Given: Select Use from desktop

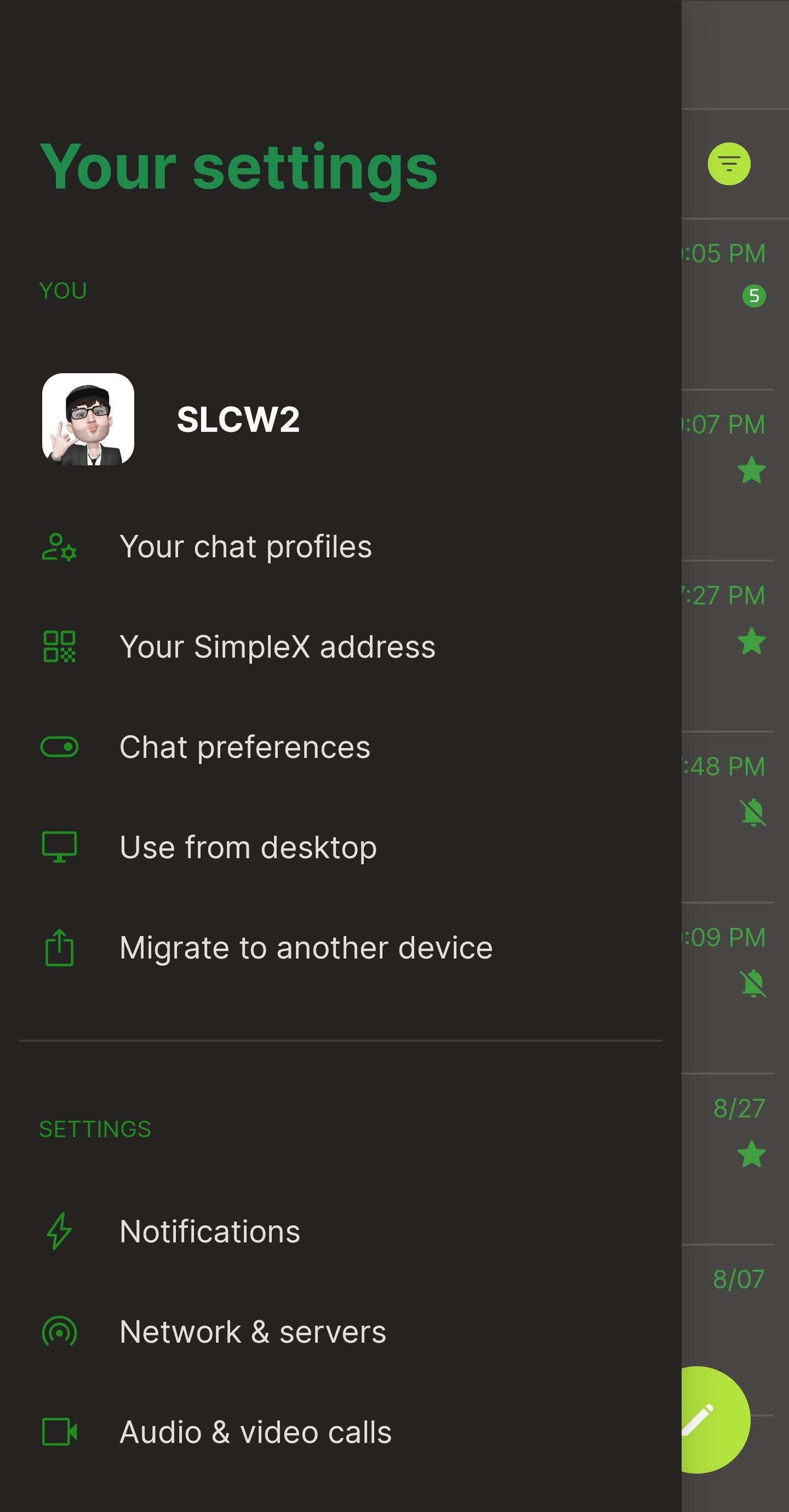Looking at the screenshot, I should 248,848.
